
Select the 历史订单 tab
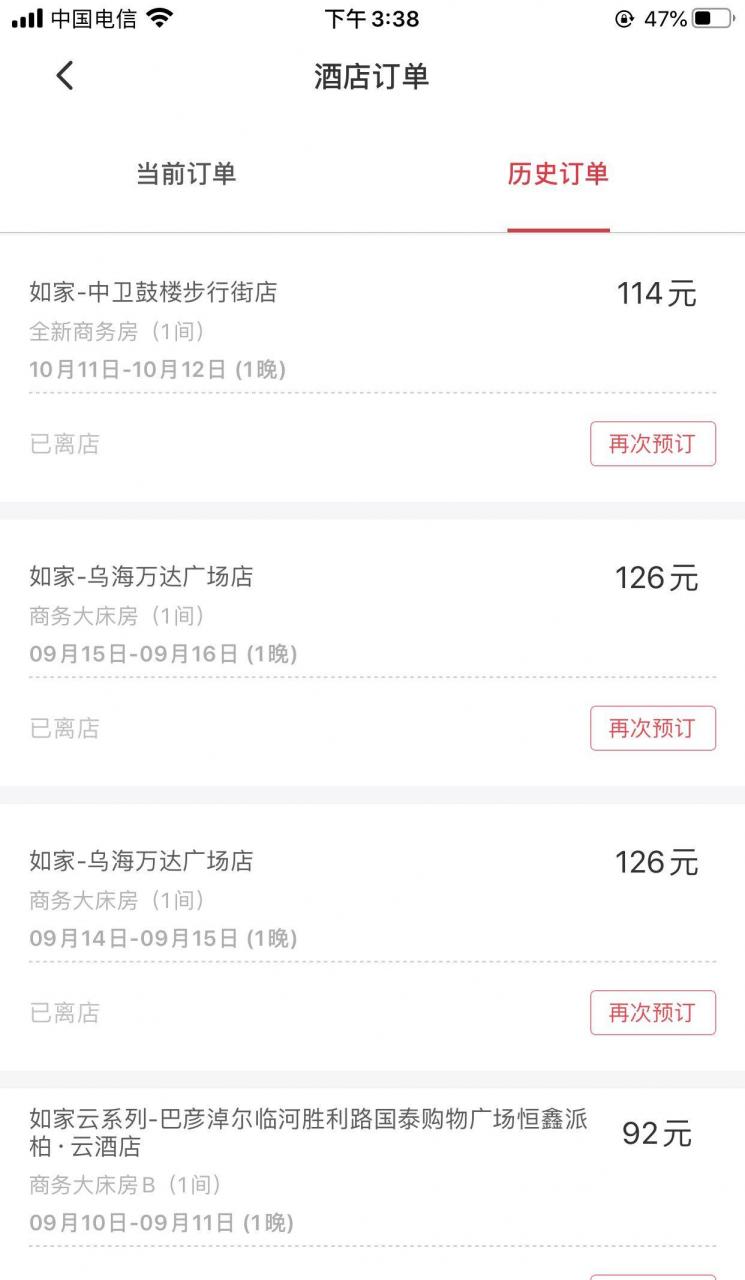point(557,174)
